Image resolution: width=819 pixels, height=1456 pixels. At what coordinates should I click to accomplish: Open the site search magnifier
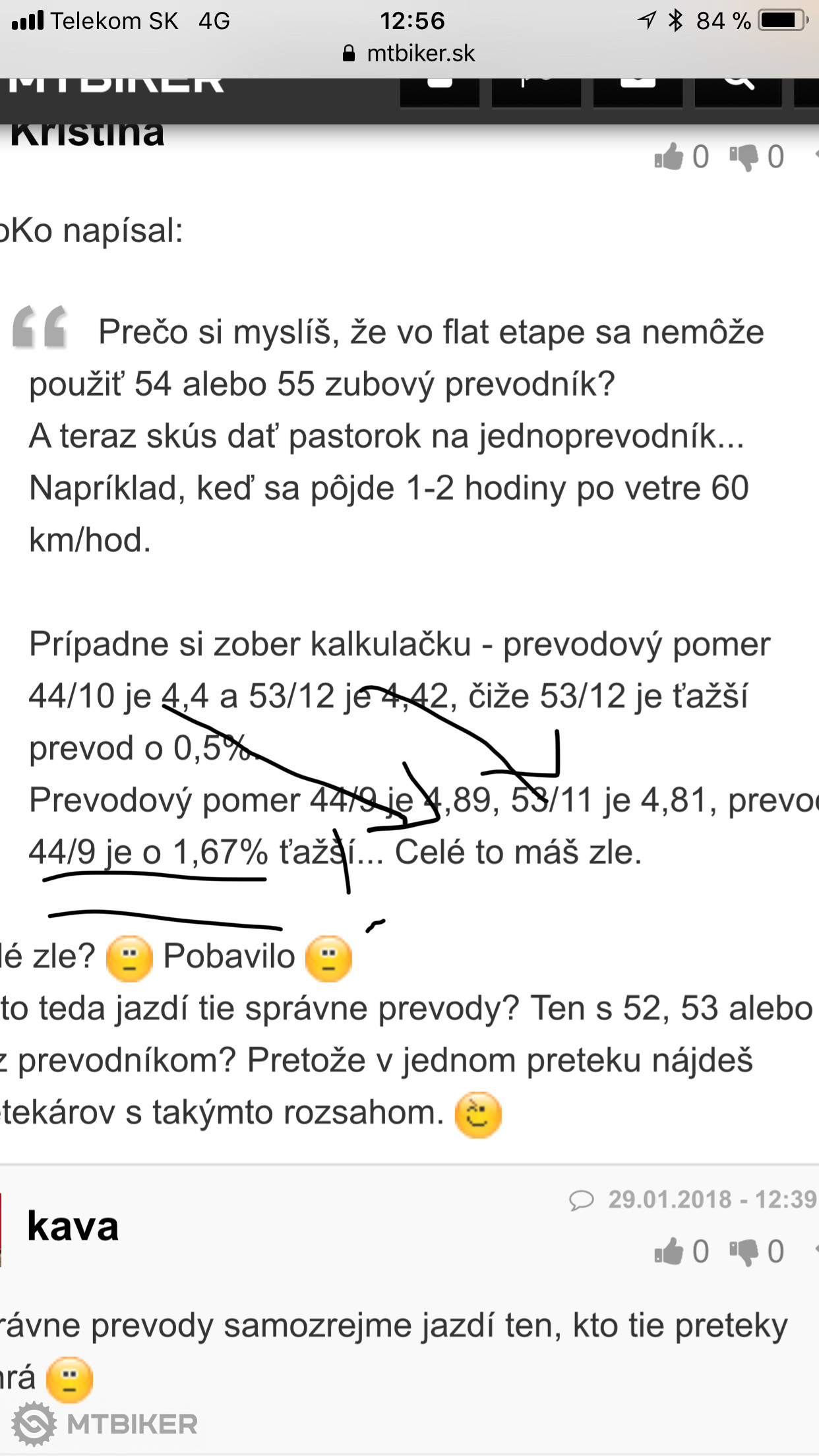pyautogui.click(x=738, y=87)
